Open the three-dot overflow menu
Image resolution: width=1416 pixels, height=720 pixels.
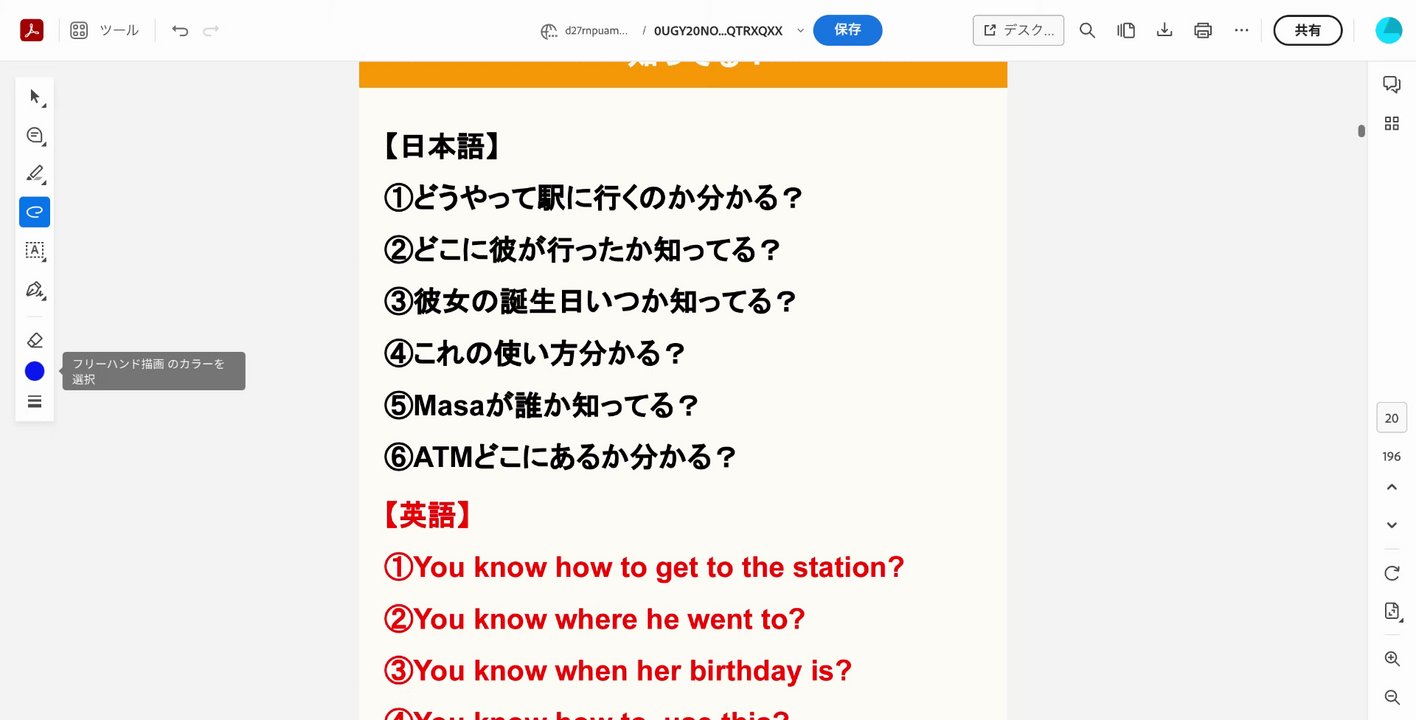(1241, 30)
